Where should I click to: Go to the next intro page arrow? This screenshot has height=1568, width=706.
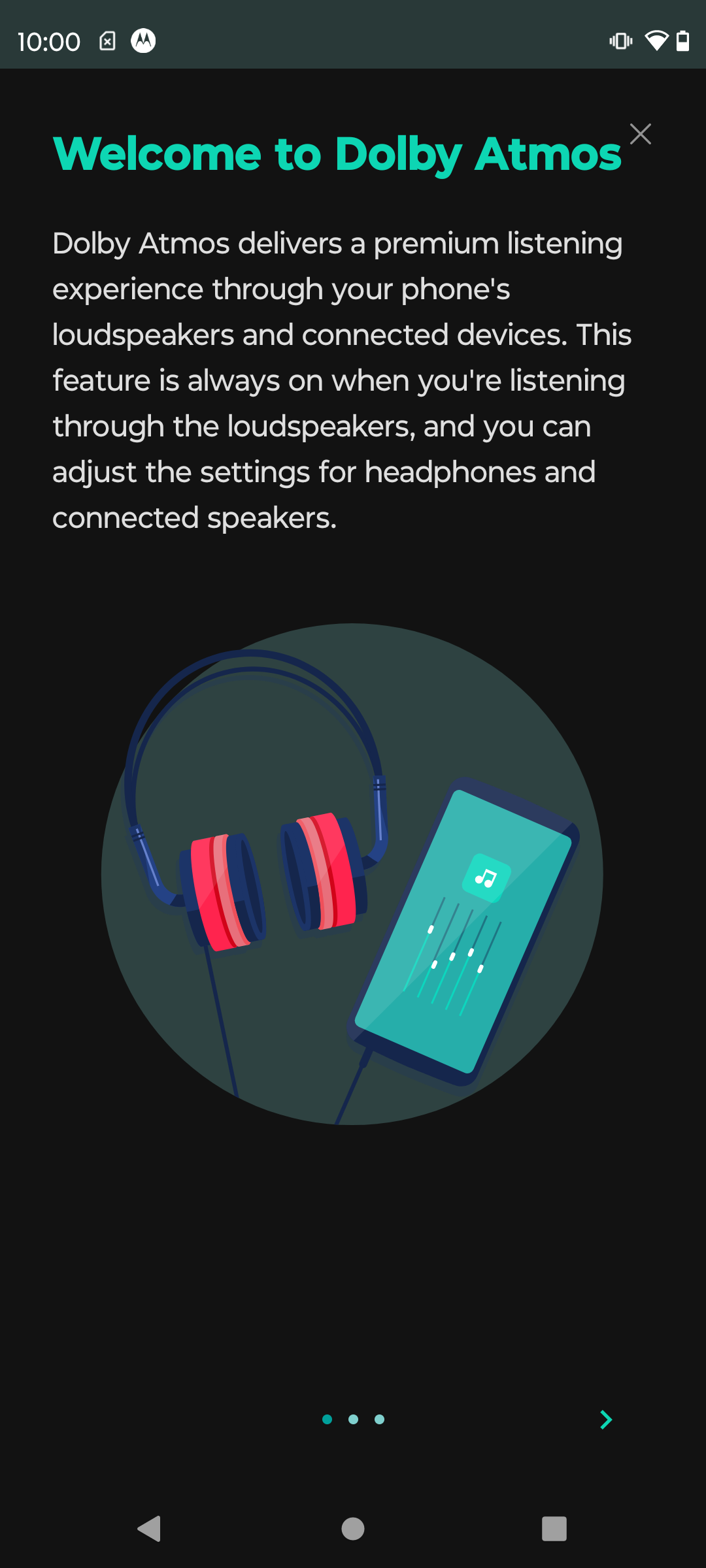pyautogui.click(x=606, y=1419)
